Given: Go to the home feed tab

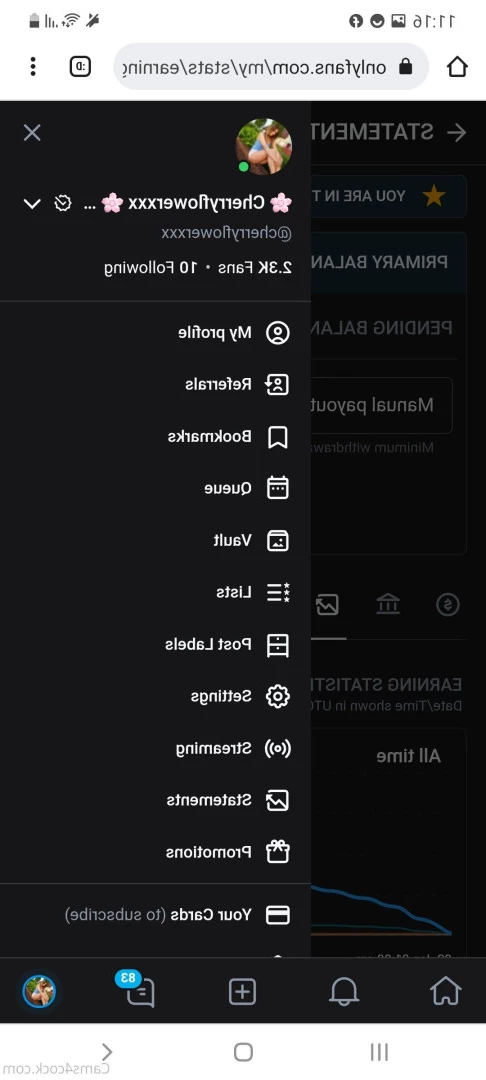Looking at the screenshot, I should (445, 992).
